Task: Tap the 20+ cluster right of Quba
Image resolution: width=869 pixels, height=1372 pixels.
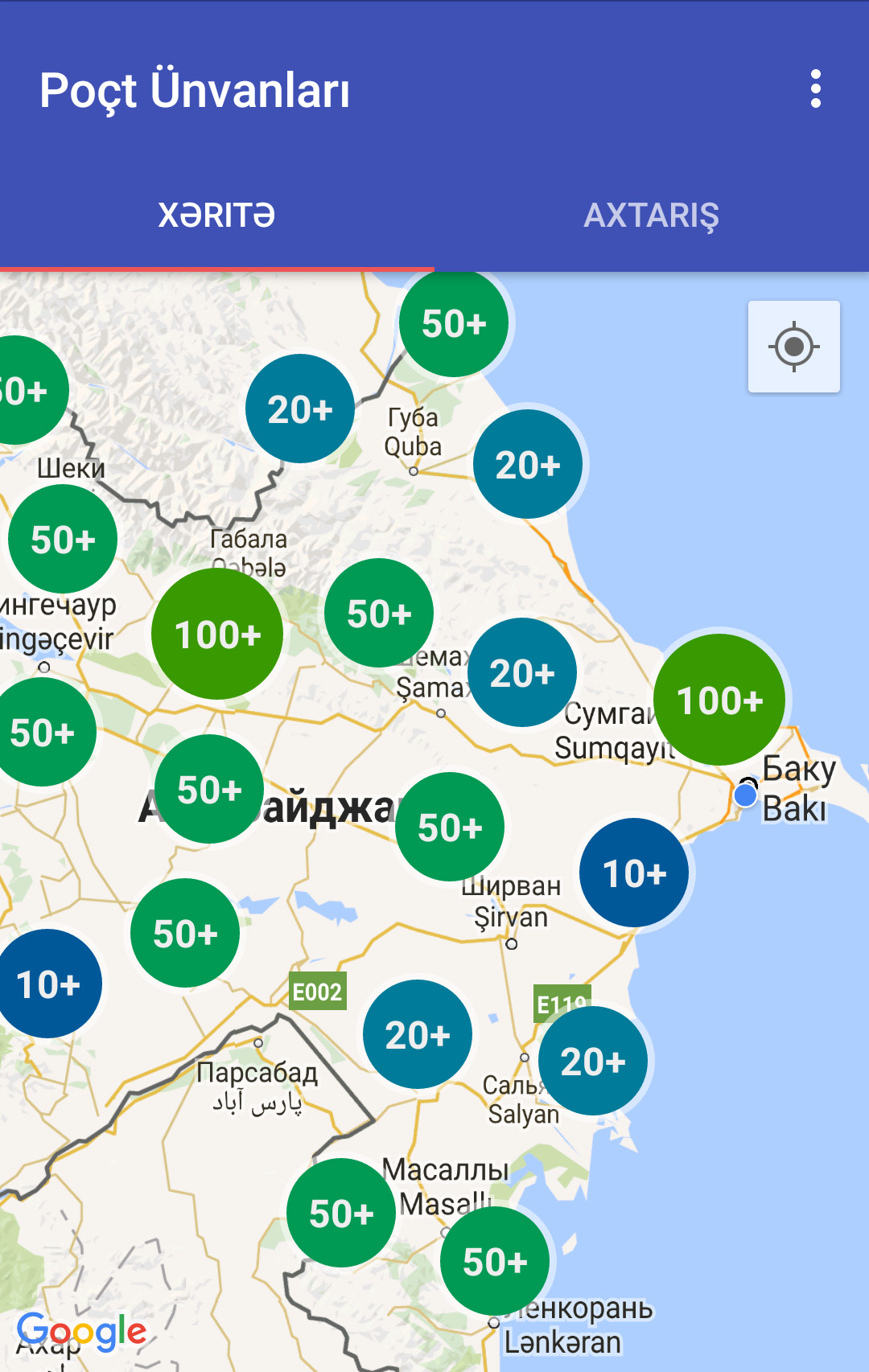Action: coord(528,465)
